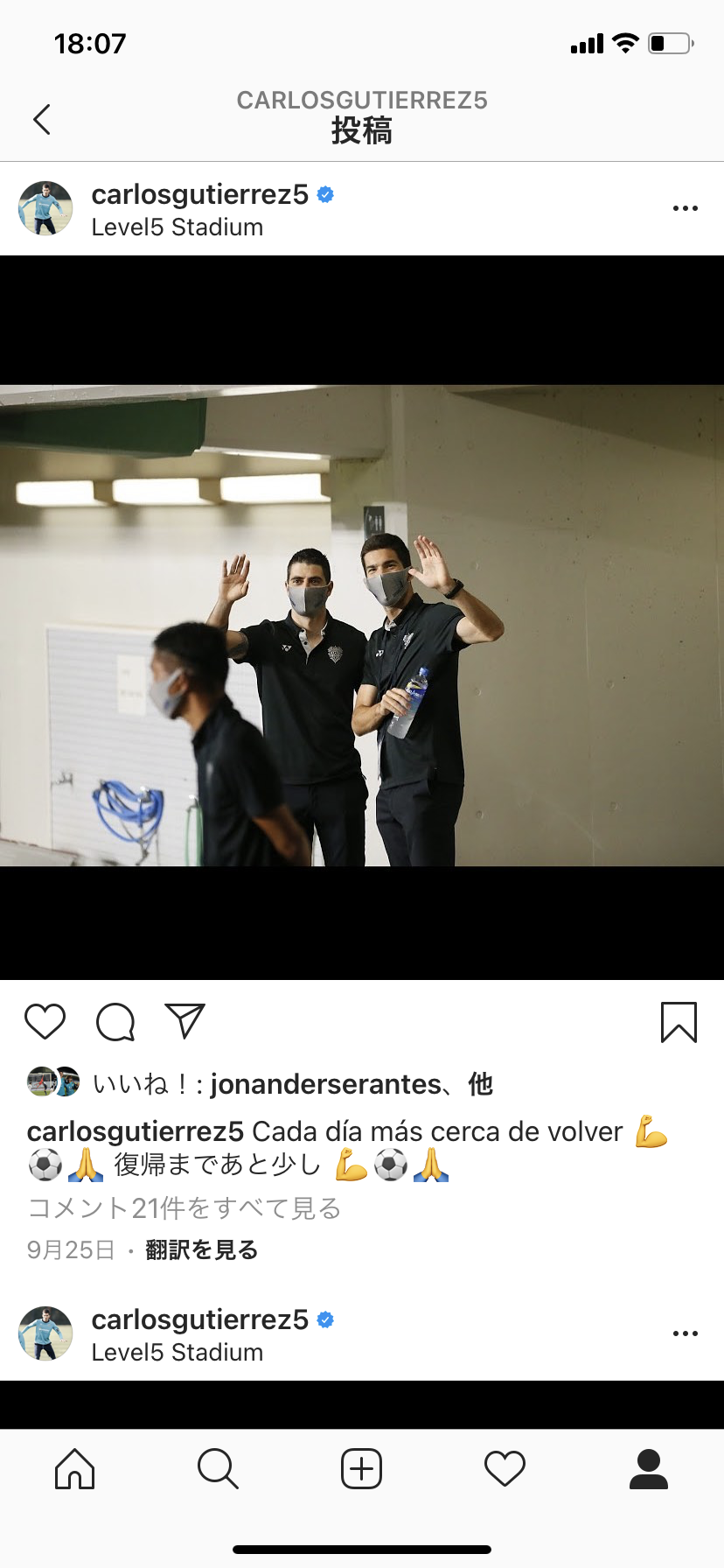Screen dimensions: 724x1568
Task: Tap 翻訳を見る to see translation
Action: 201,1249
